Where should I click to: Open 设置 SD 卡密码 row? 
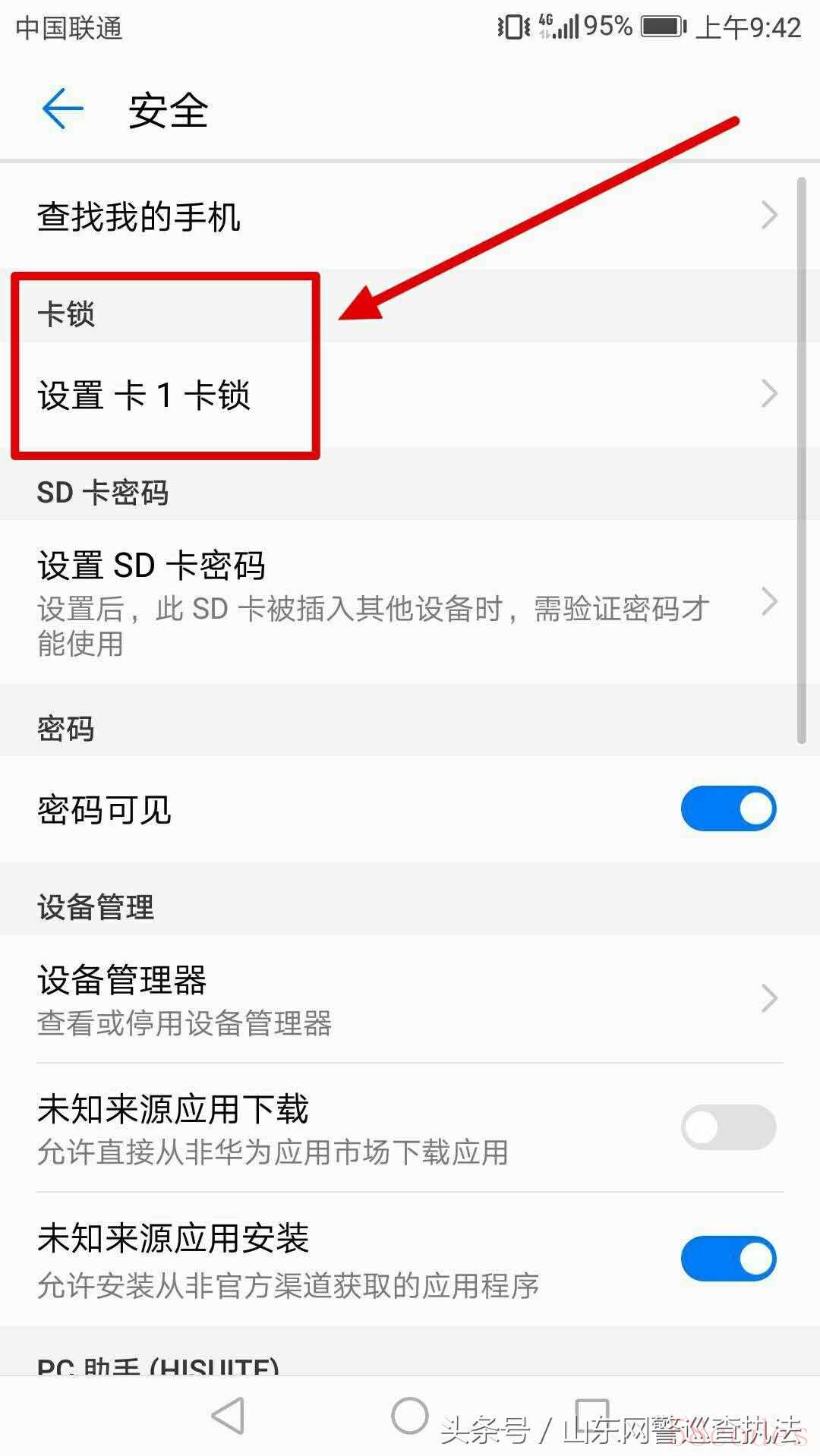410,602
